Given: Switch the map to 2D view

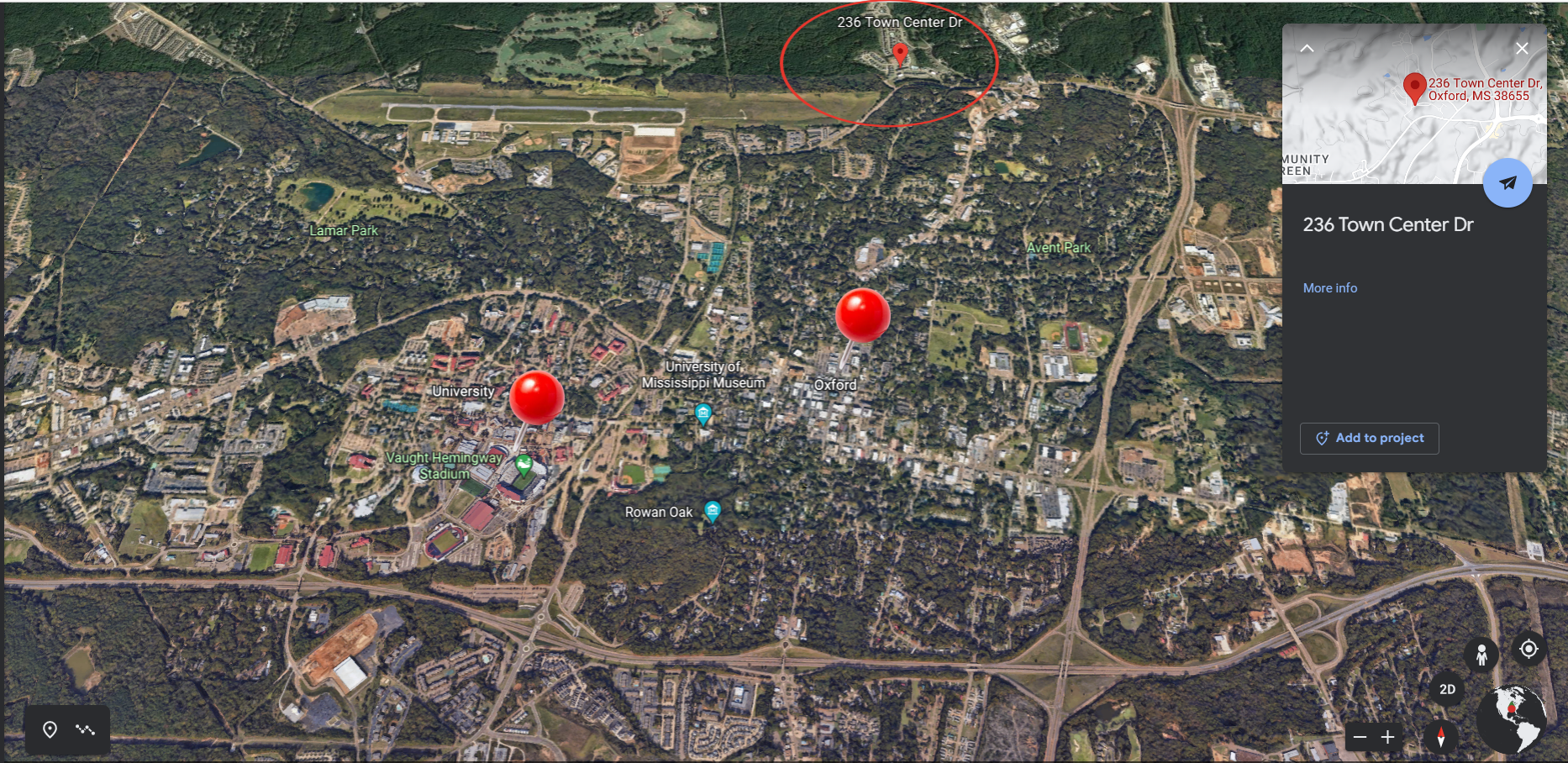Looking at the screenshot, I should click(1447, 689).
